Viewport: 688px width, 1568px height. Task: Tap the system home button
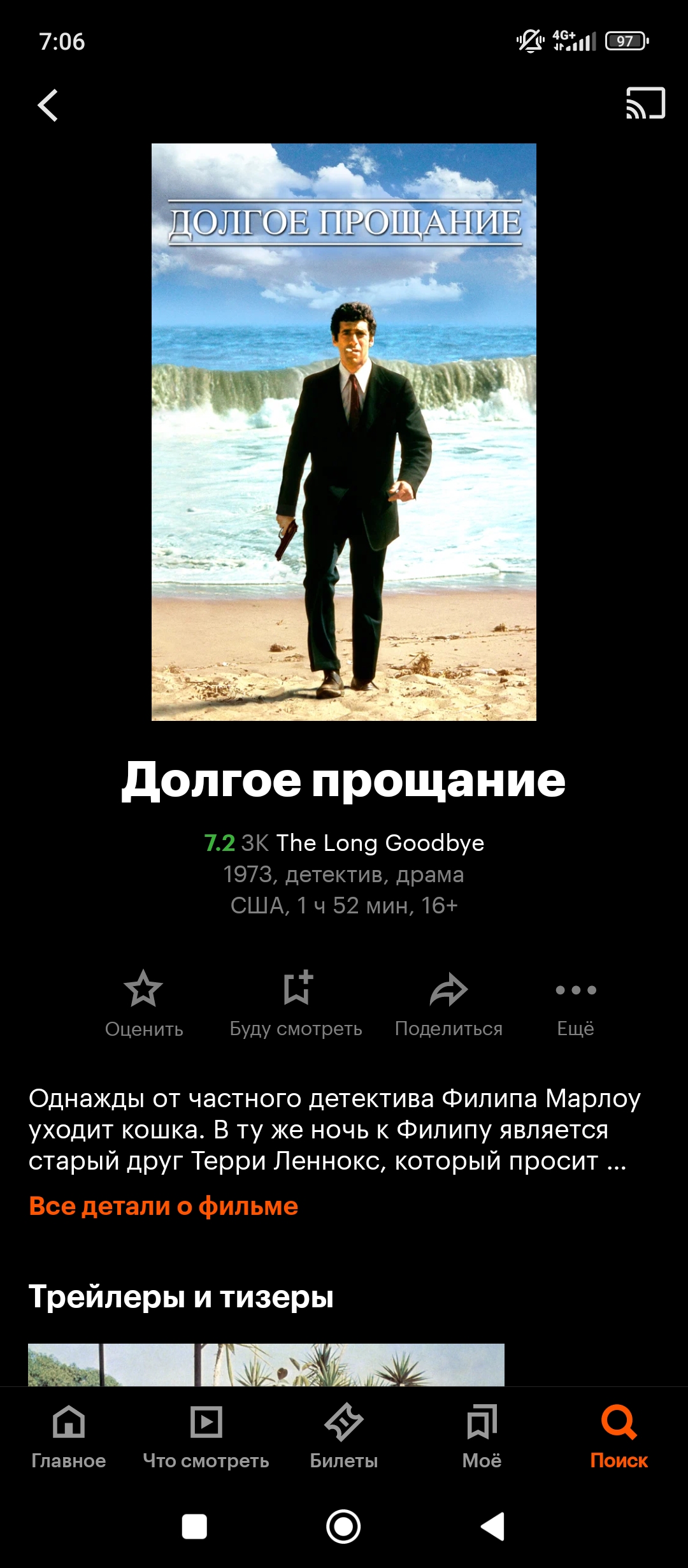[343, 1527]
